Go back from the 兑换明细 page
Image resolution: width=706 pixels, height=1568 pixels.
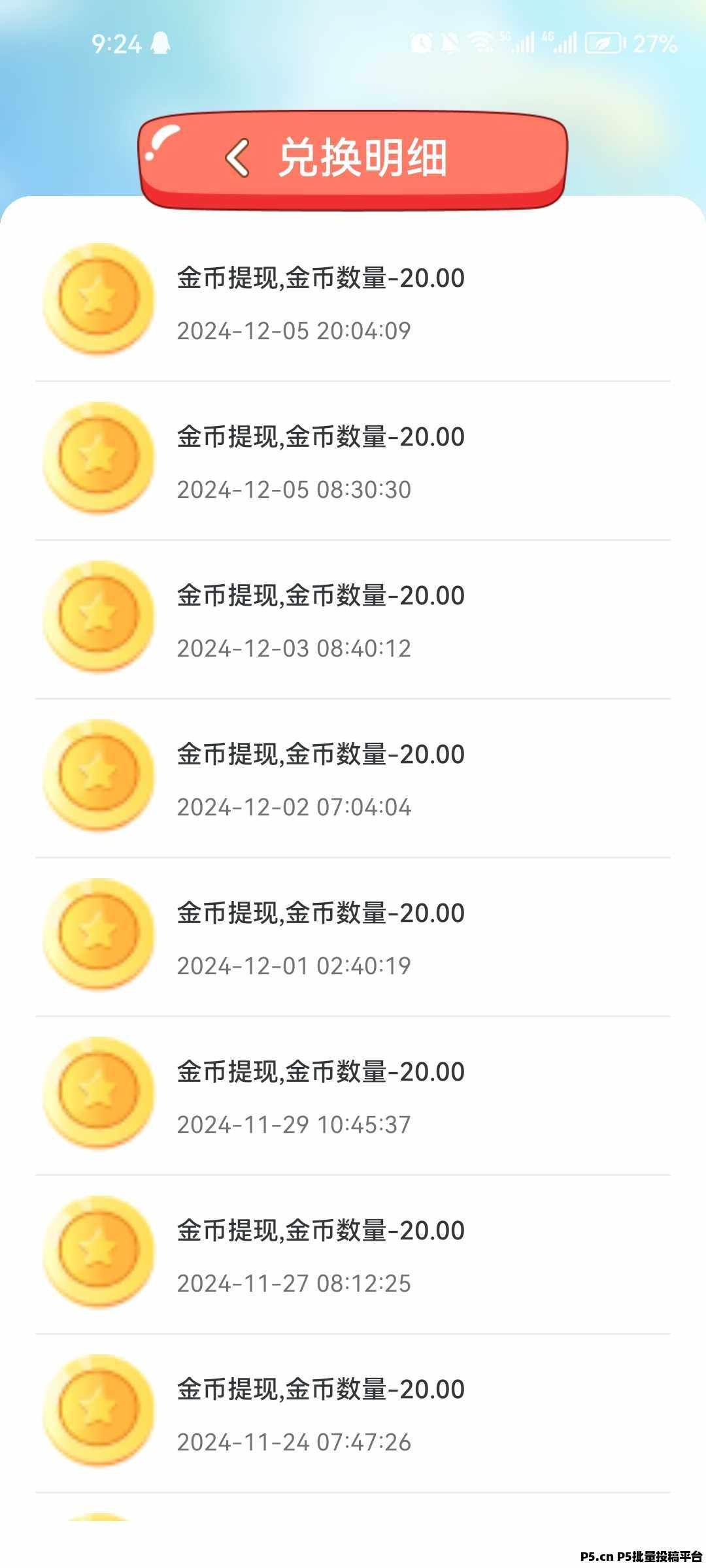[x=237, y=158]
